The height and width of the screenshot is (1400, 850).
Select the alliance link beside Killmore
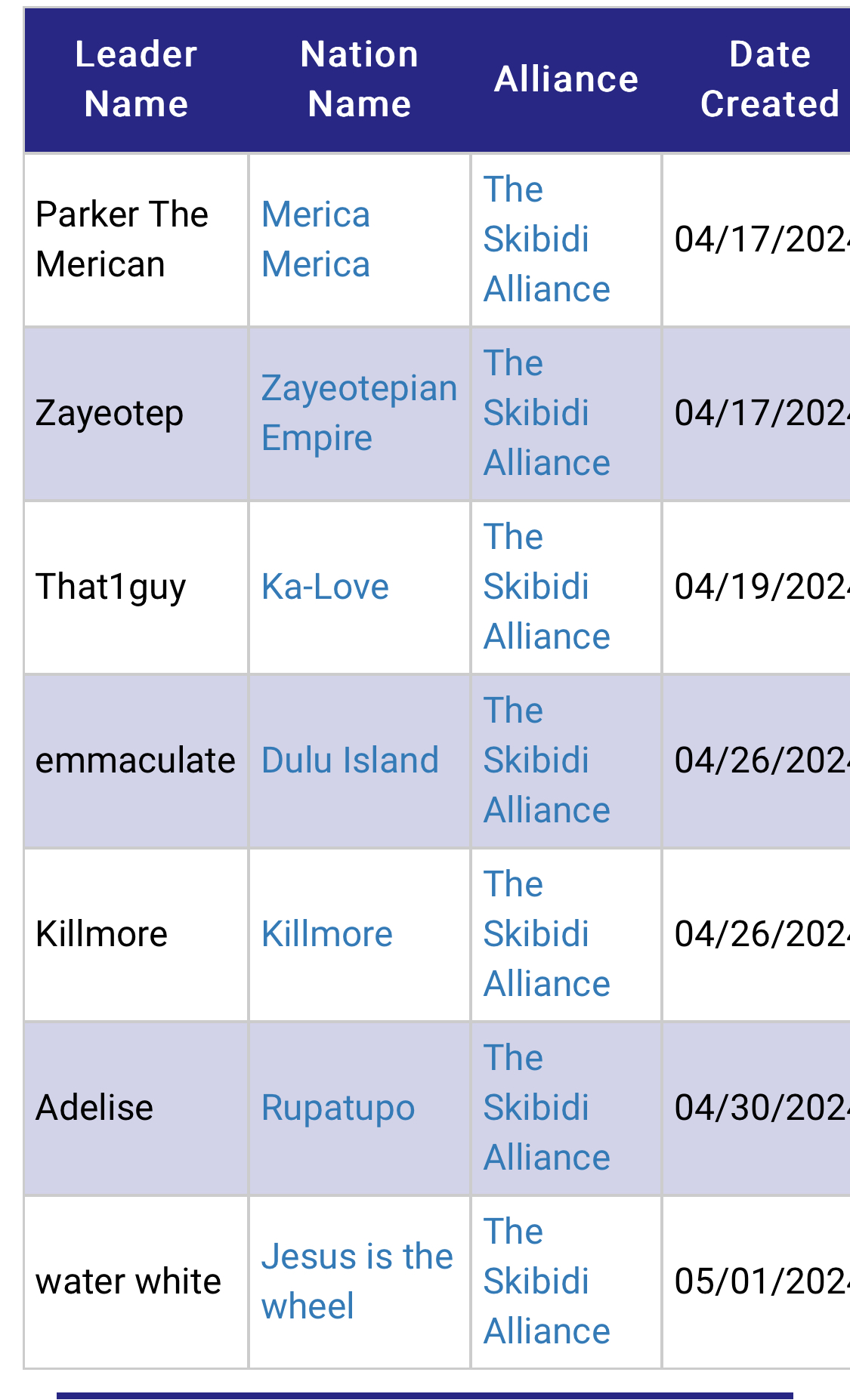(546, 934)
